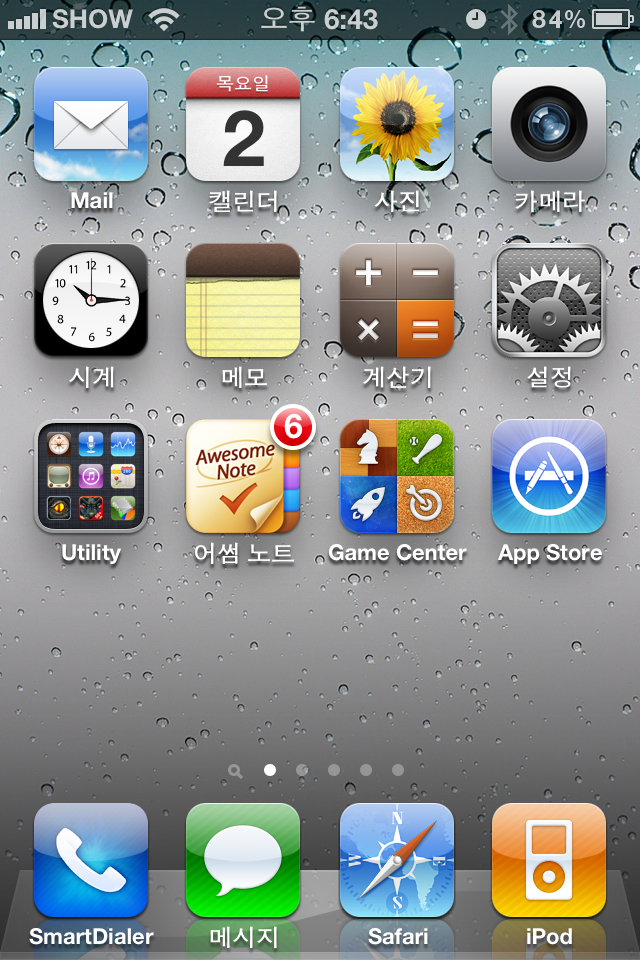Open the 시계 clock app
The width and height of the screenshot is (640, 960).
pos(91,300)
